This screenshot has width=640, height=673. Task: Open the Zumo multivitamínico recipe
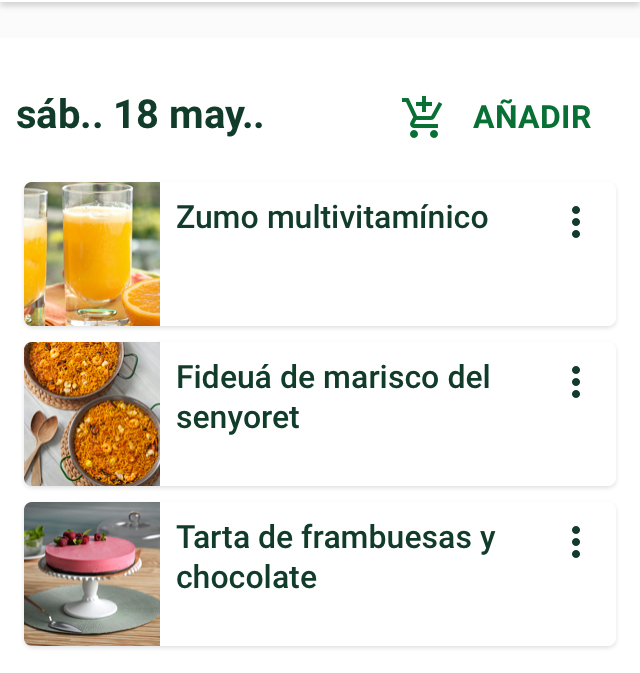[331, 218]
